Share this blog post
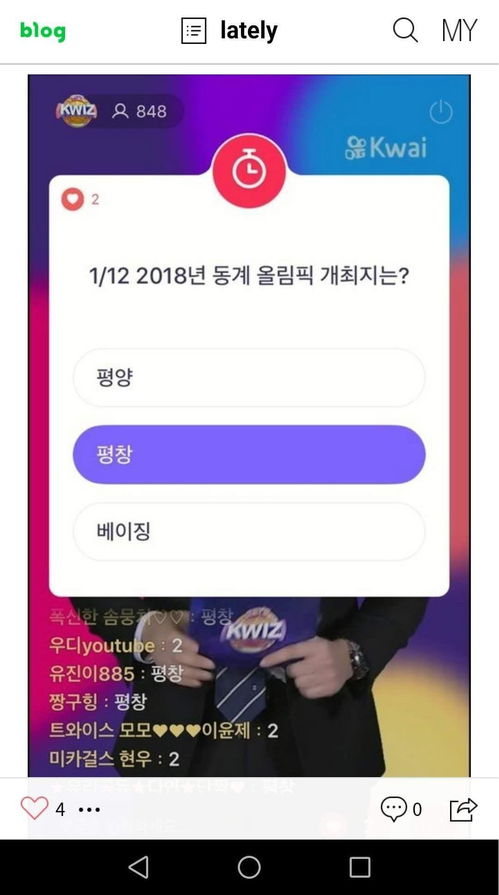The width and height of the screenshot is (499, 895). (463, 809)
